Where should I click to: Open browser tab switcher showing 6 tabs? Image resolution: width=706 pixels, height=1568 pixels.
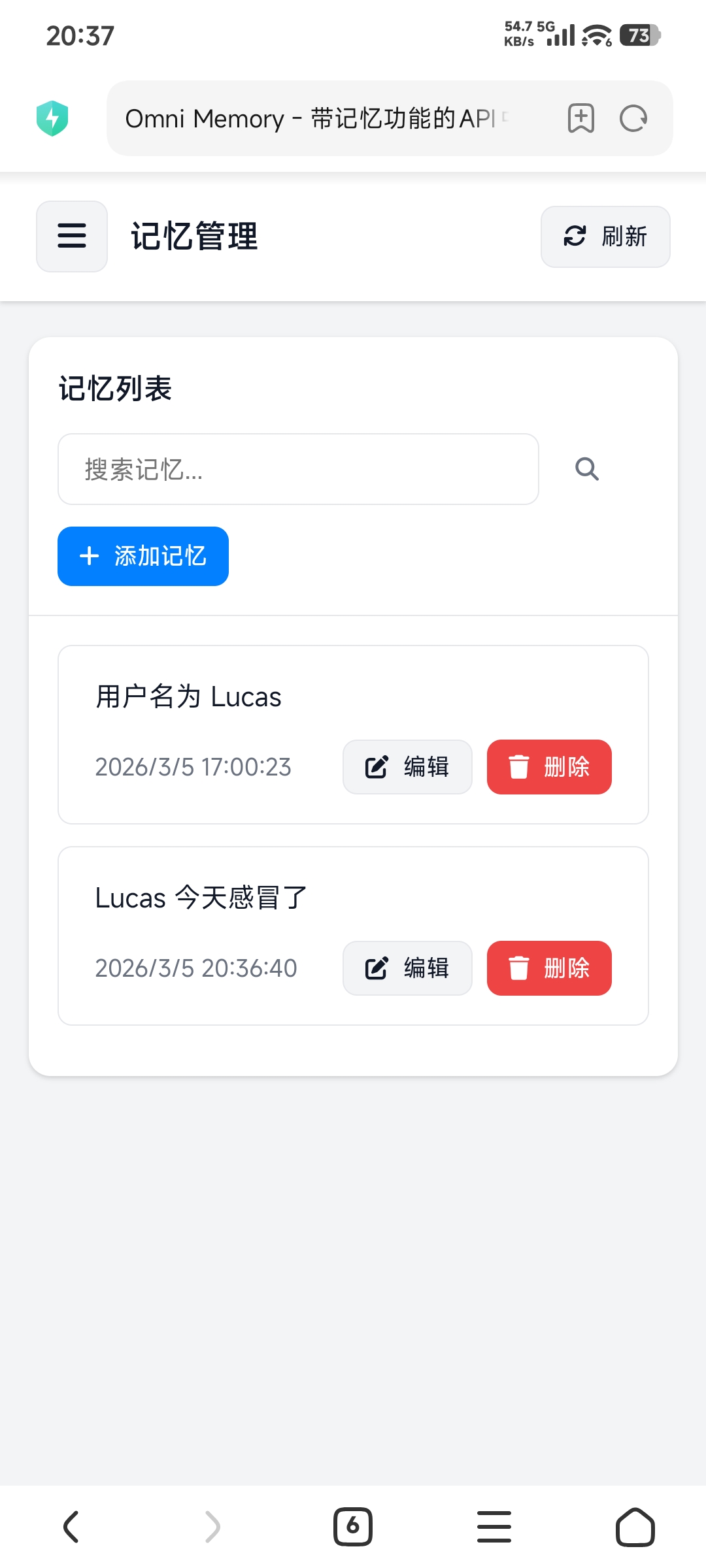click(x=353, y=1527)
